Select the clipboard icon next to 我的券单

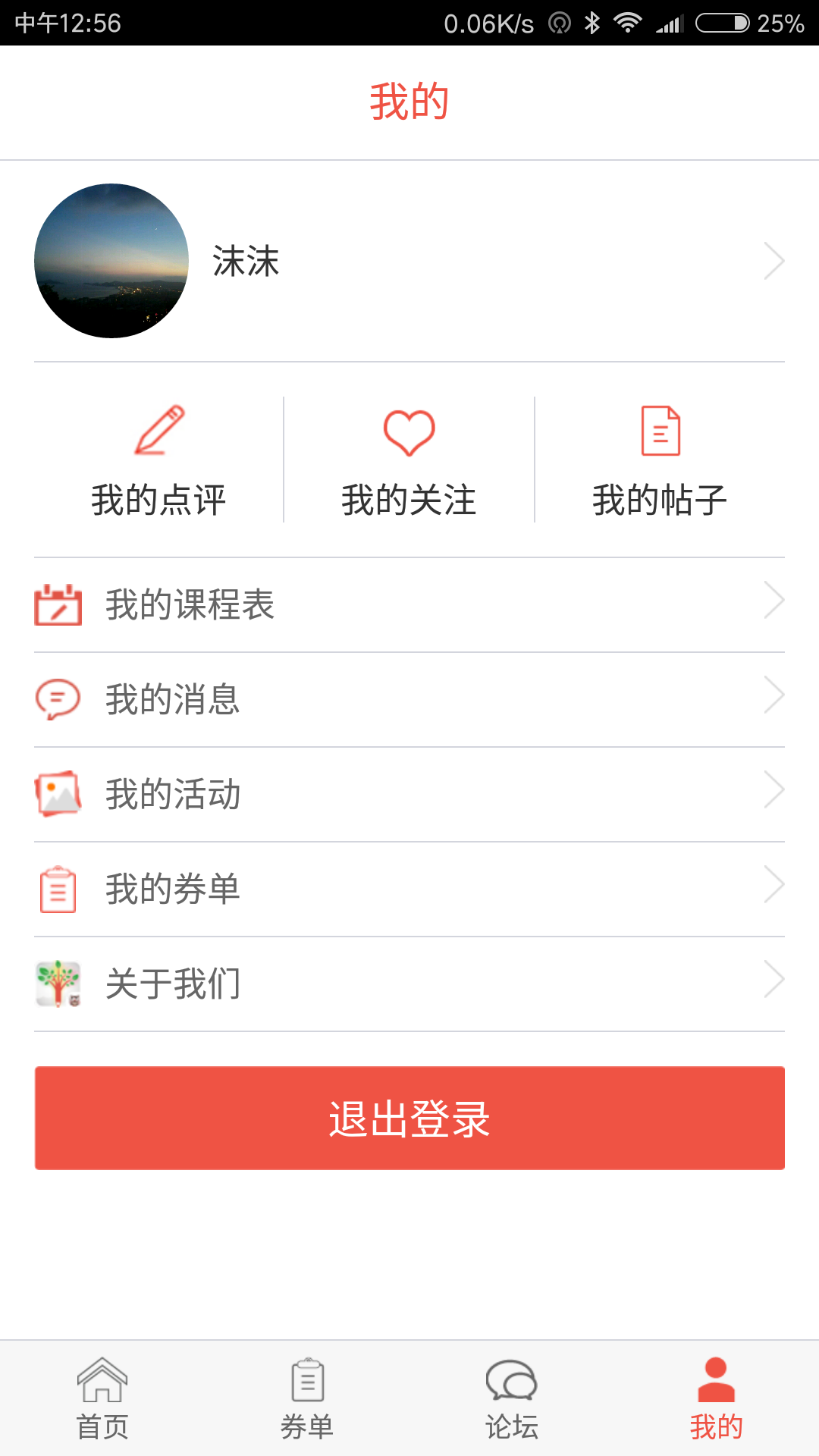coord(59,888)
